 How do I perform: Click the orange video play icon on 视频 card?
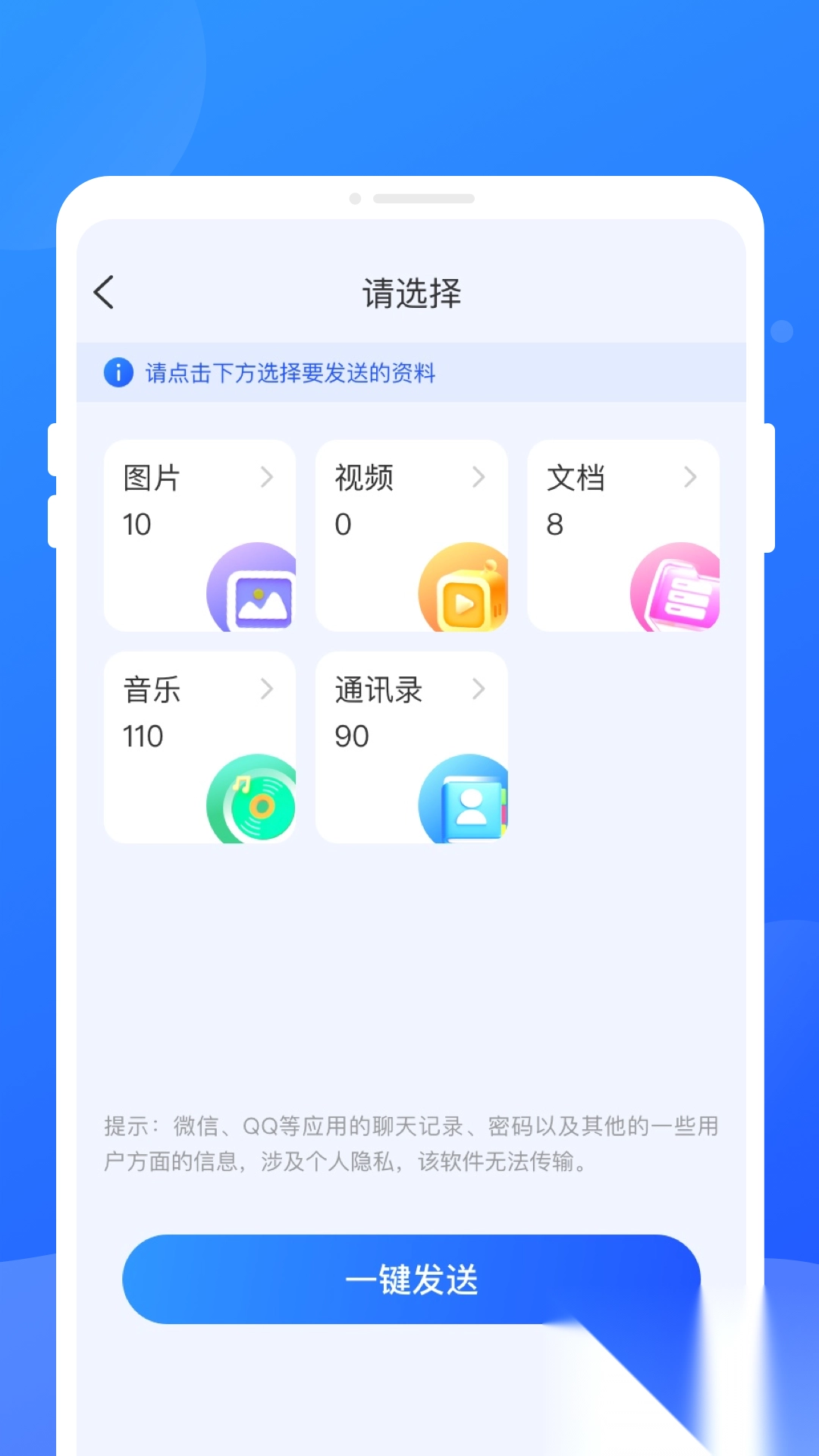[465, 591]
